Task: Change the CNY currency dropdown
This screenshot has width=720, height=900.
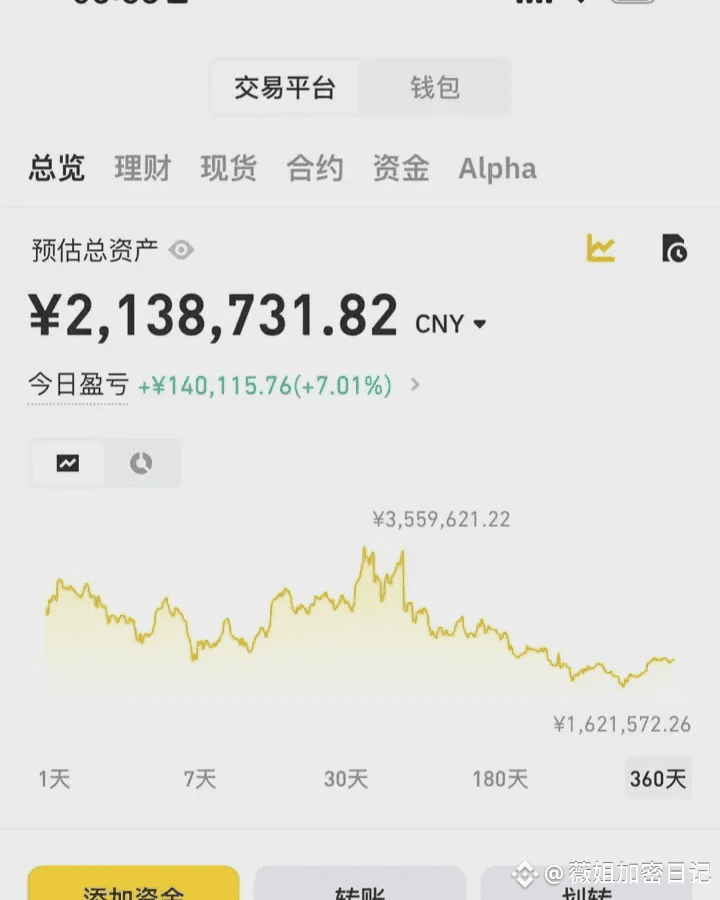Action: tap(451, 324)
